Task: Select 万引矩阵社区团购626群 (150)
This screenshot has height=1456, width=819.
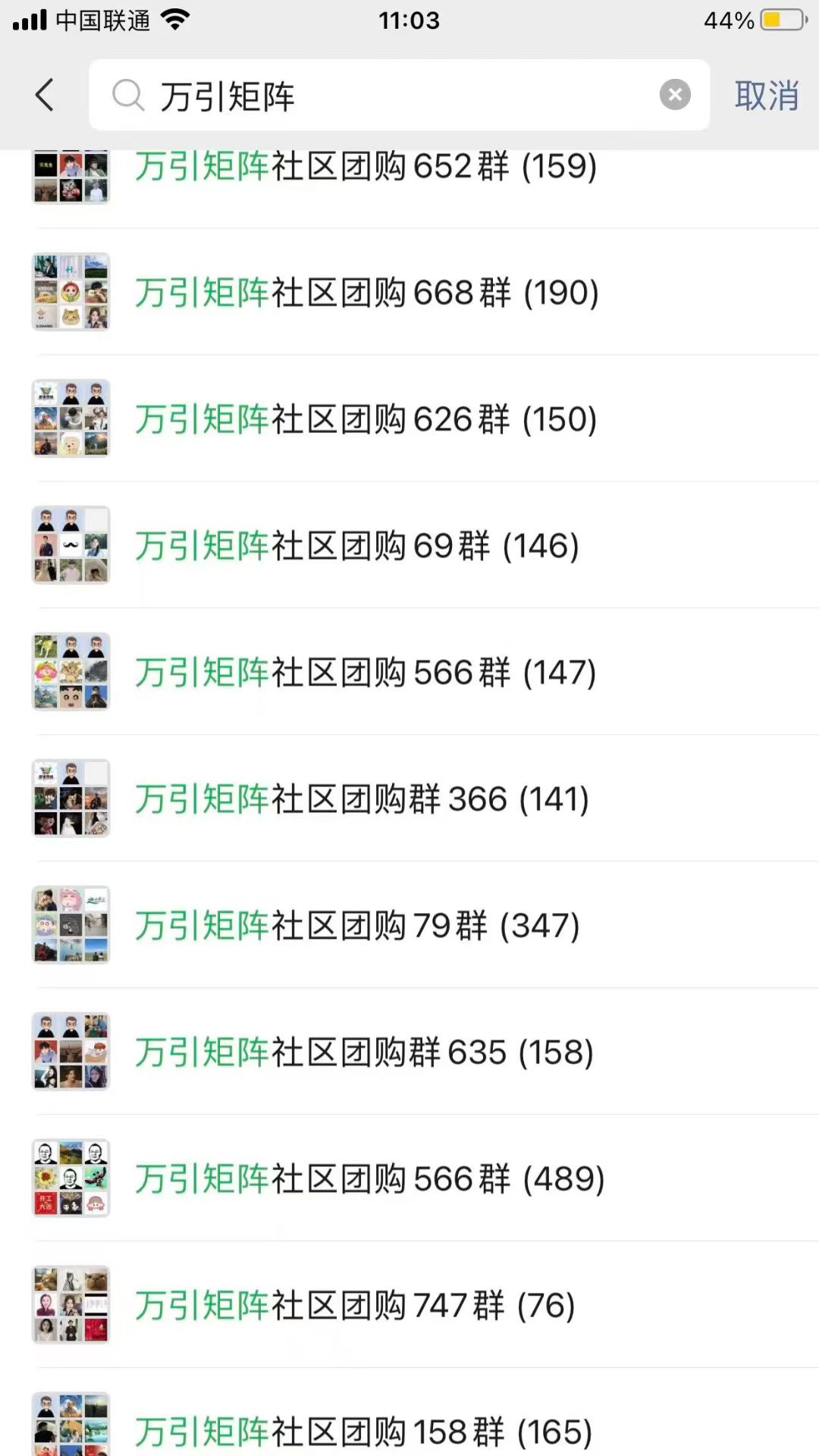Action: point(366,419)
